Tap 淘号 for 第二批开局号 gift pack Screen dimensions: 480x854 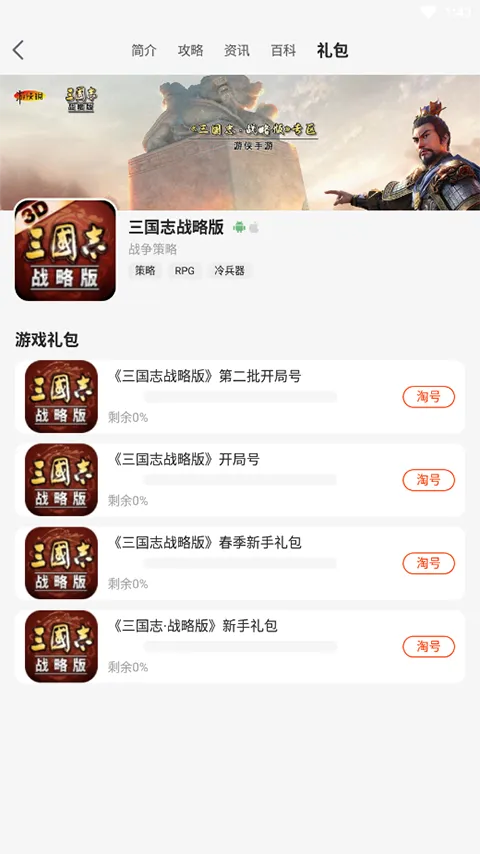(429, 396)
